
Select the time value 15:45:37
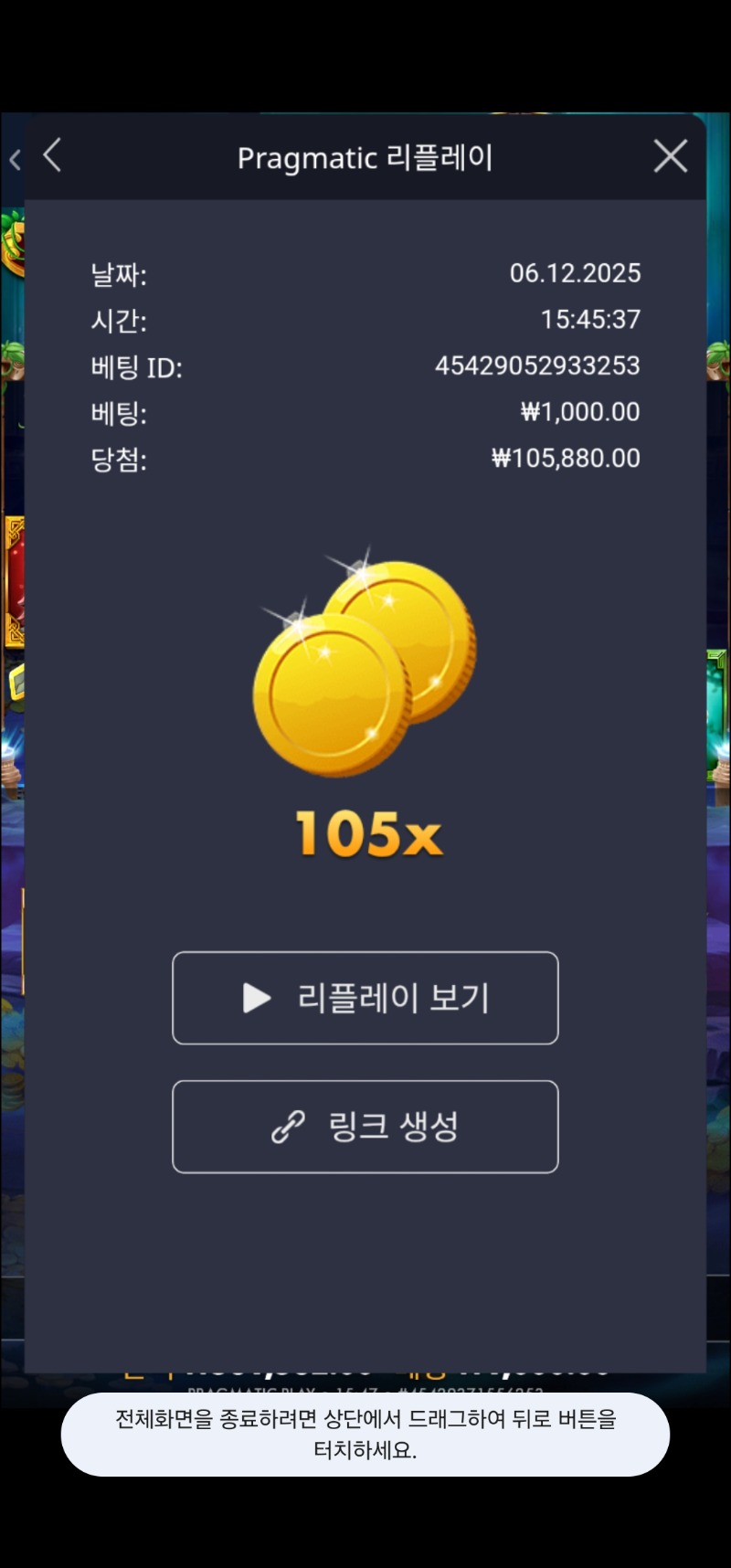[x=591, y=319]
